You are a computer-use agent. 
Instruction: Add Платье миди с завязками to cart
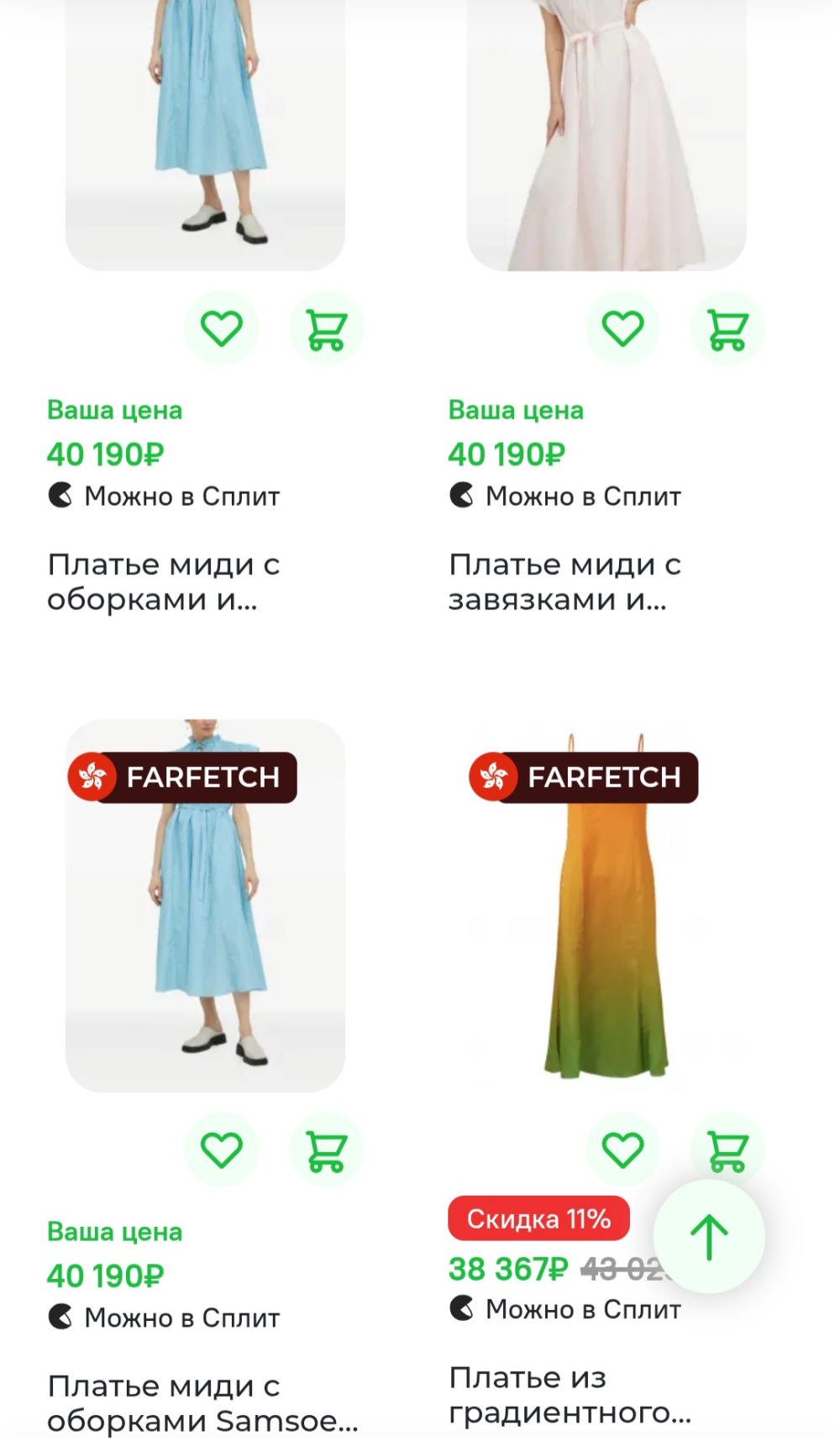727,328
